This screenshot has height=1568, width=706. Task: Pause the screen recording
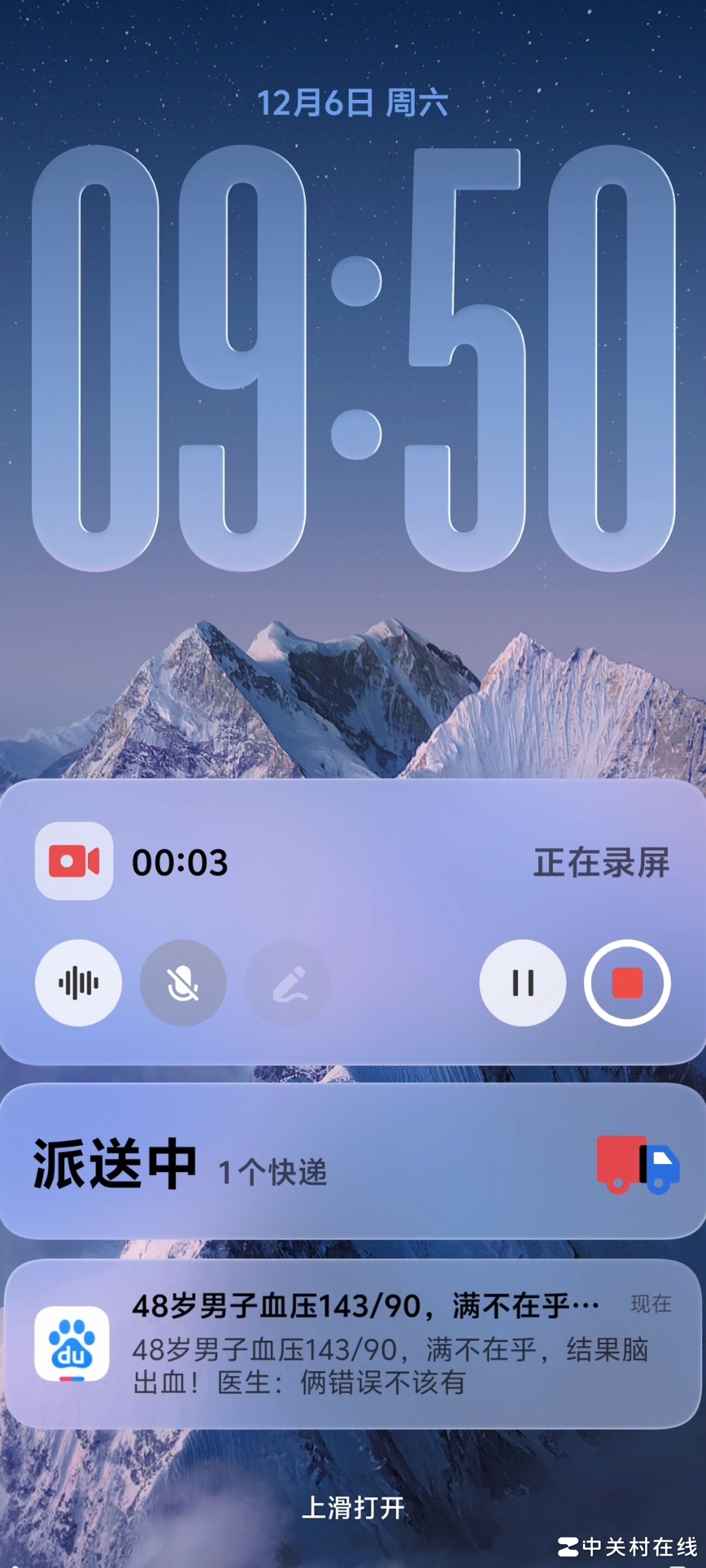tap(522, 983)
